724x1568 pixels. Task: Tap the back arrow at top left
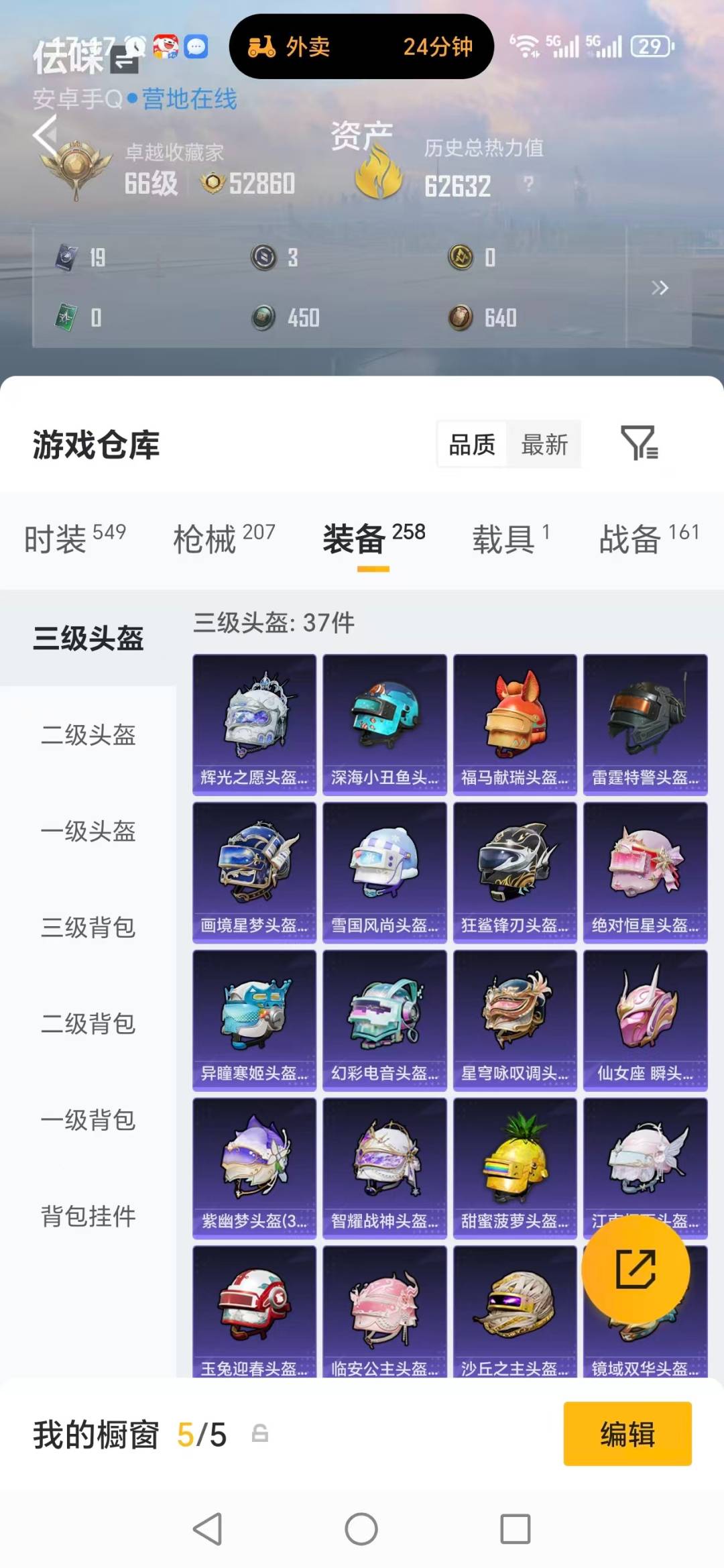click(x=45, y=136)
